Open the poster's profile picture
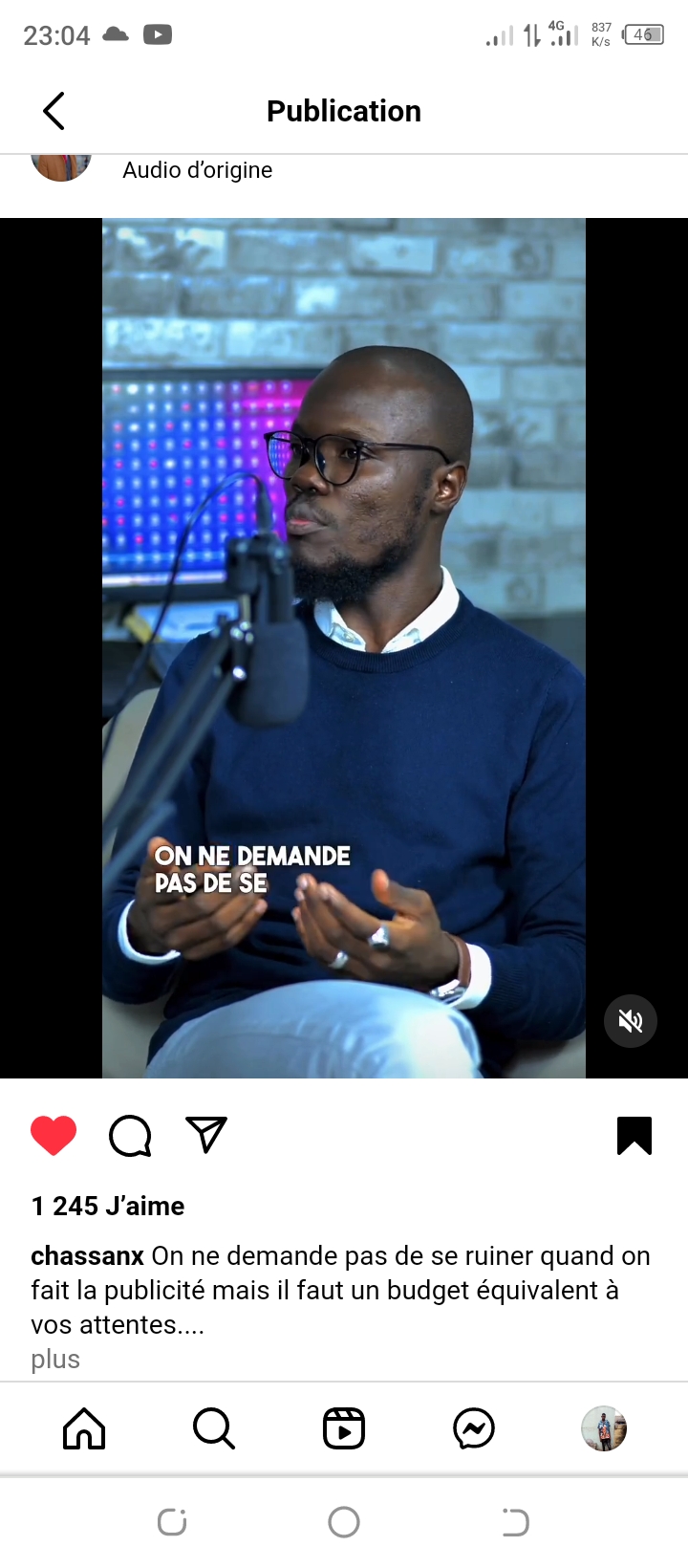The width and height of the screenshot is (688, 1568). tap(61, 165)
